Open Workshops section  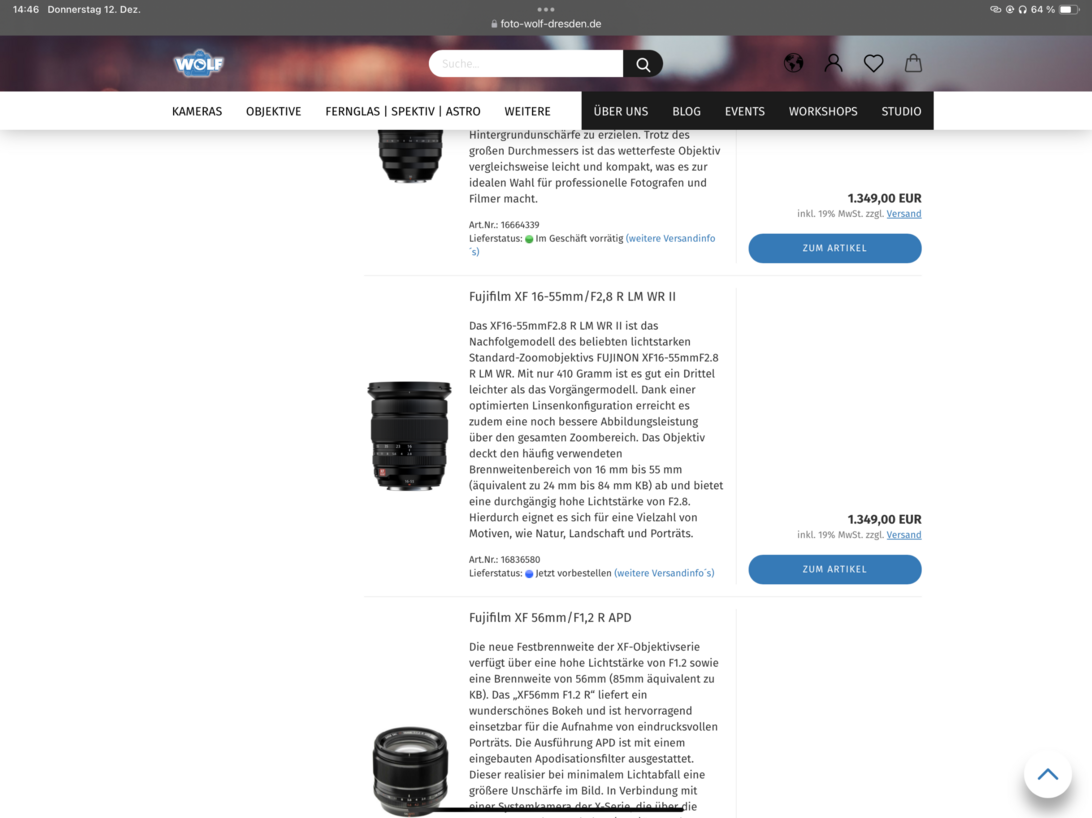(822, 111)
